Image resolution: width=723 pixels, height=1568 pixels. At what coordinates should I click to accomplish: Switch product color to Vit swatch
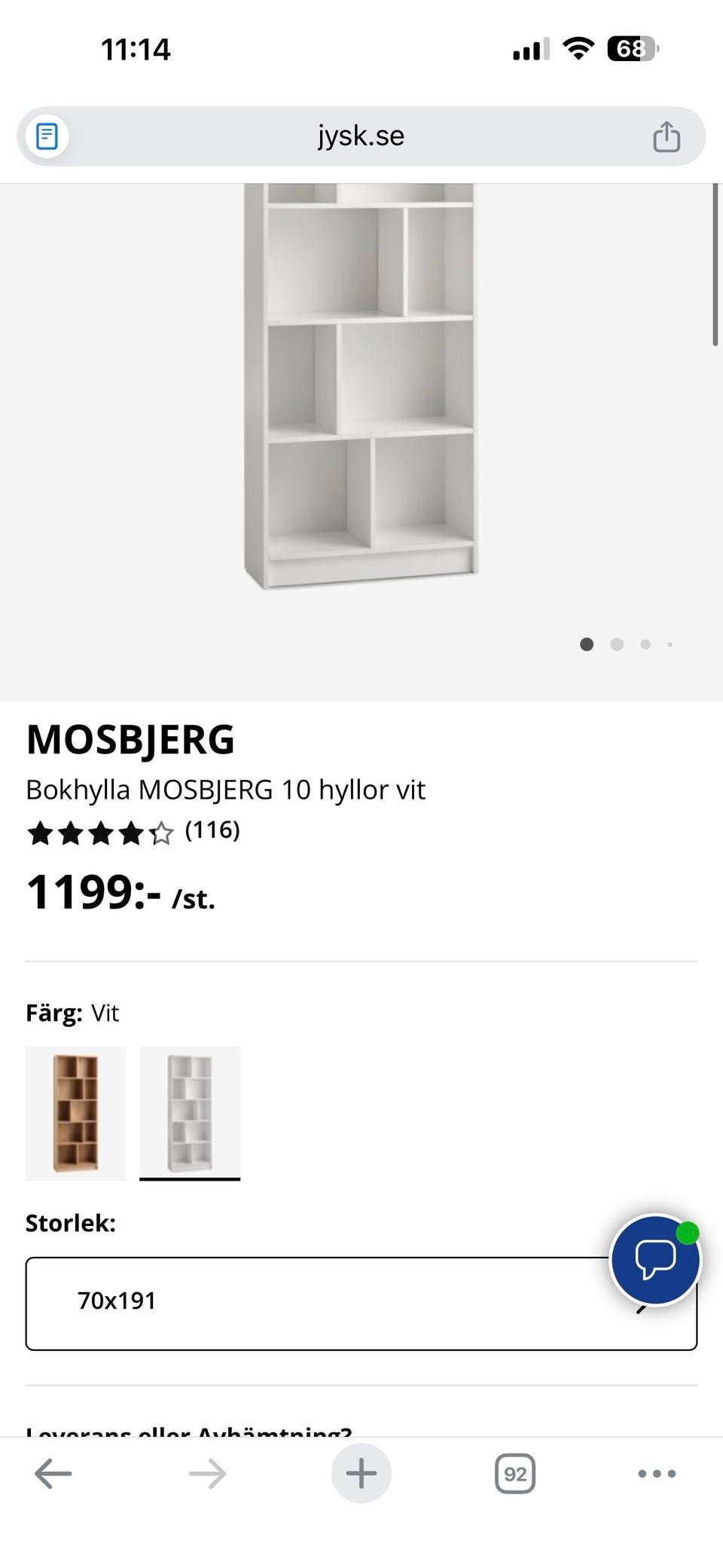[x=189, y=1113]
